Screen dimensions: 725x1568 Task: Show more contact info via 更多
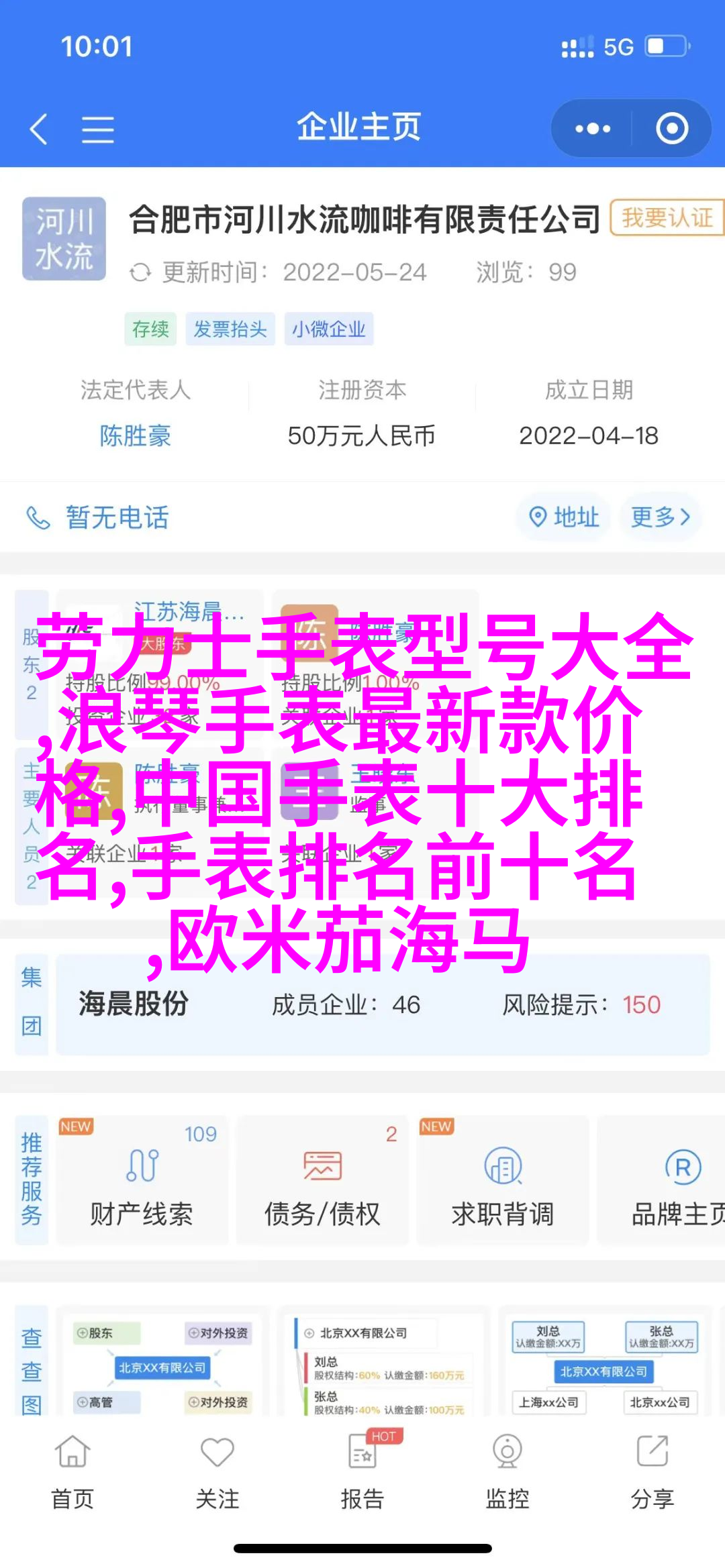point(661,517)
